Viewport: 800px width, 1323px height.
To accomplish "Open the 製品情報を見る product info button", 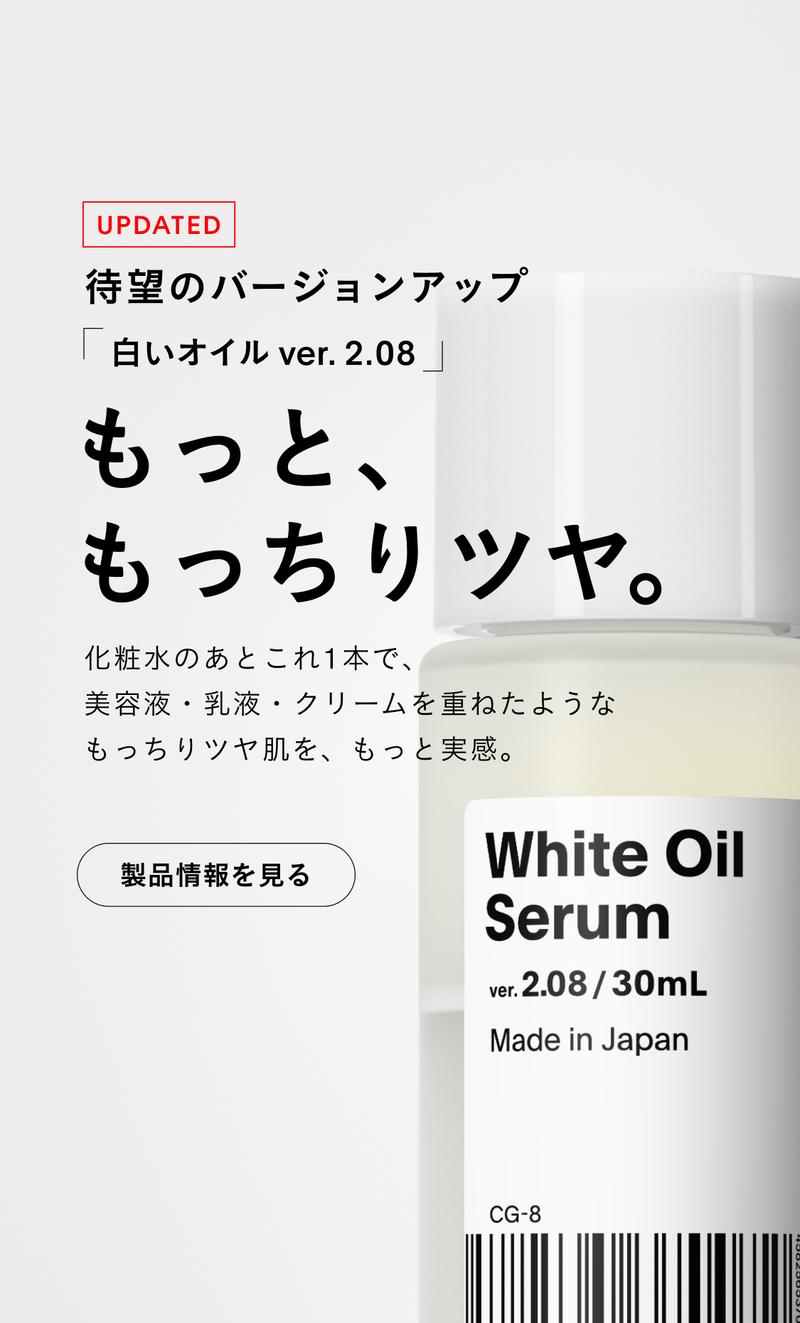I will click(216, 875).
